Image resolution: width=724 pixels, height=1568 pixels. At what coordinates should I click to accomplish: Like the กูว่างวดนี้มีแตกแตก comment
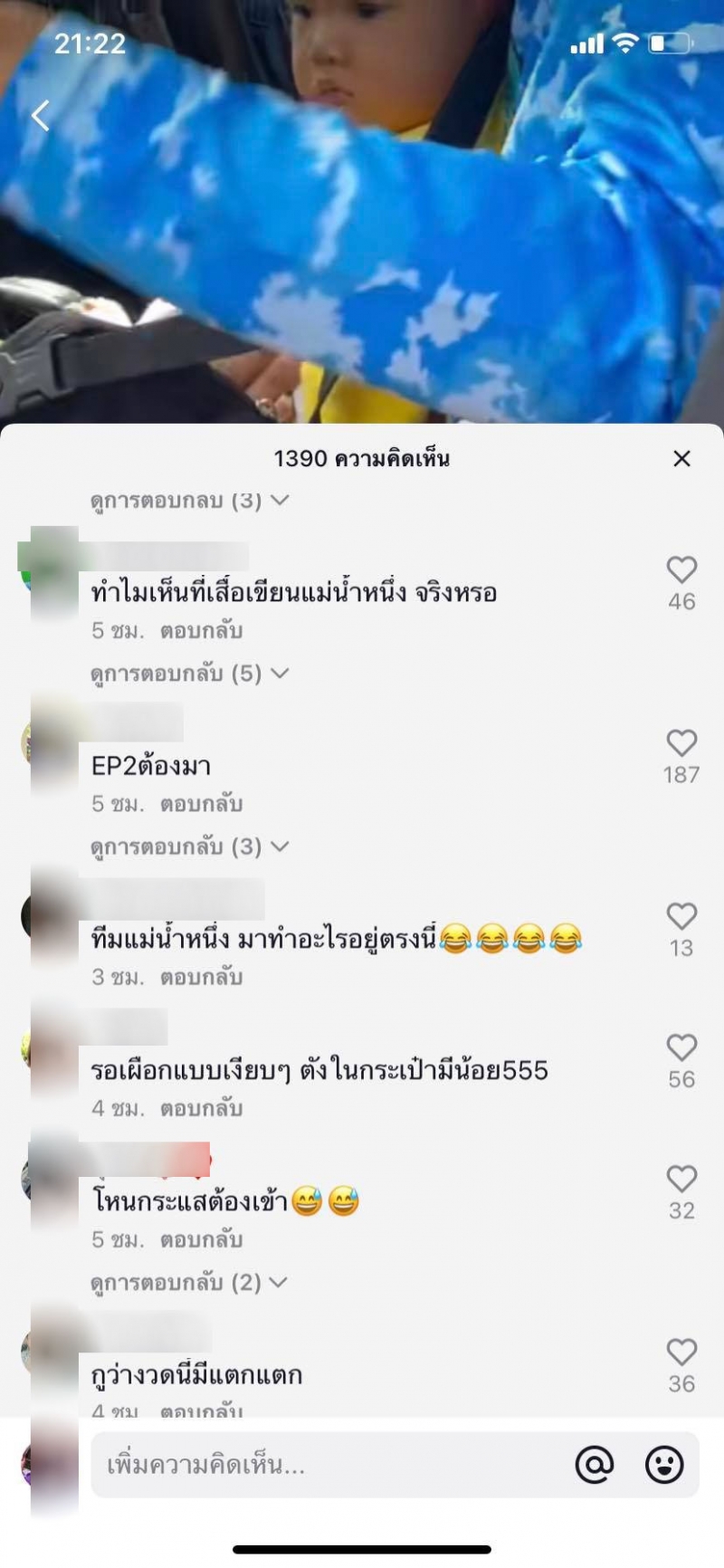point(681,1352)
